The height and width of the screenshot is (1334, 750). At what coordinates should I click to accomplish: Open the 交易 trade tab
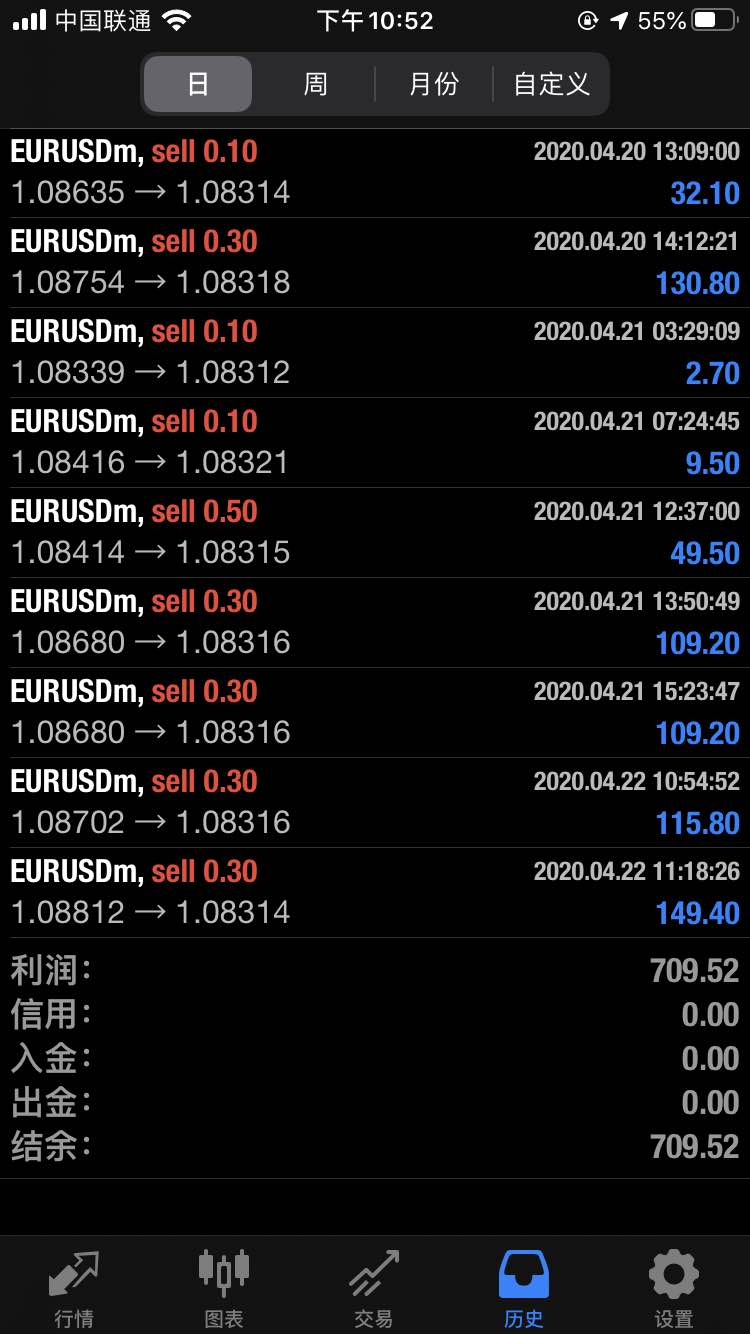point(374,1288)
